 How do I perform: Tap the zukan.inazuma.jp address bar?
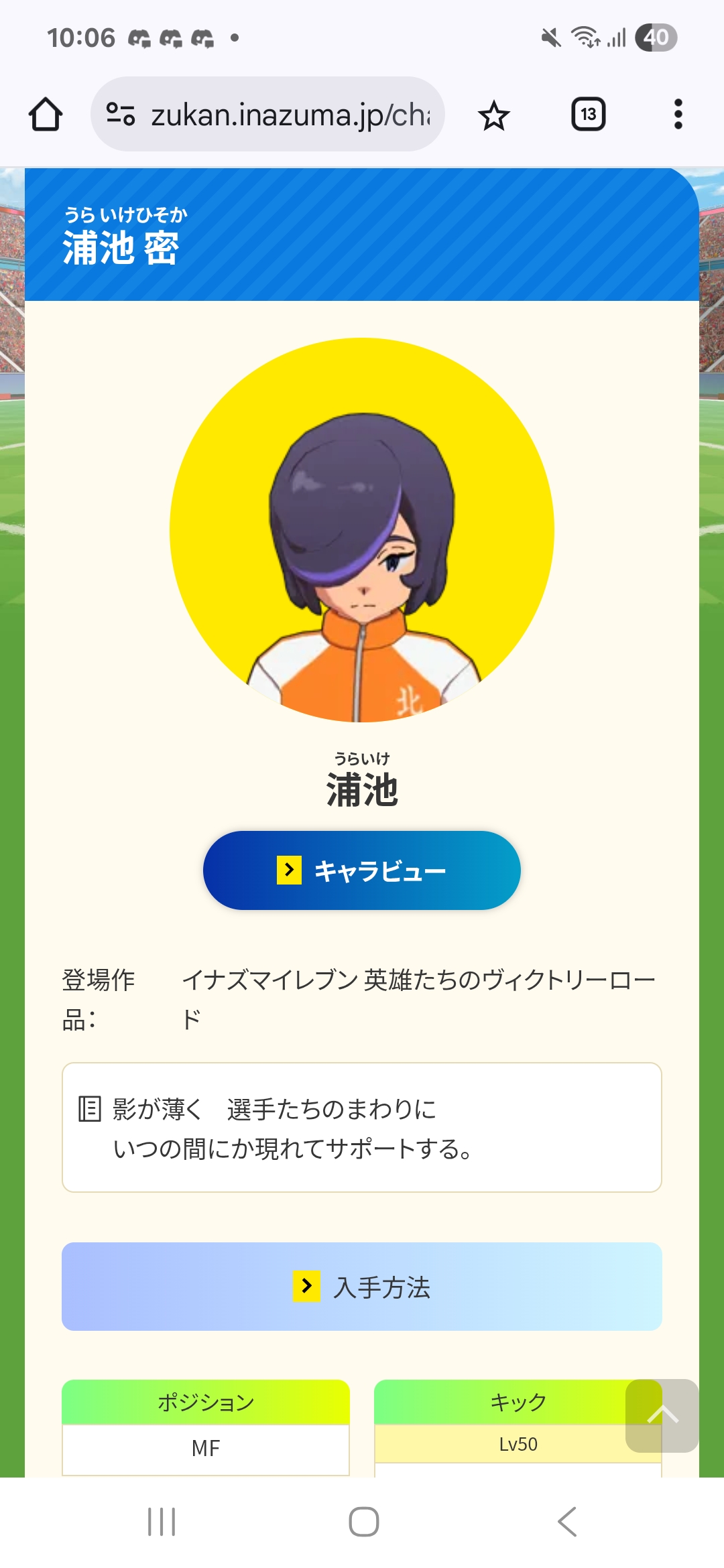coord(288,115)
